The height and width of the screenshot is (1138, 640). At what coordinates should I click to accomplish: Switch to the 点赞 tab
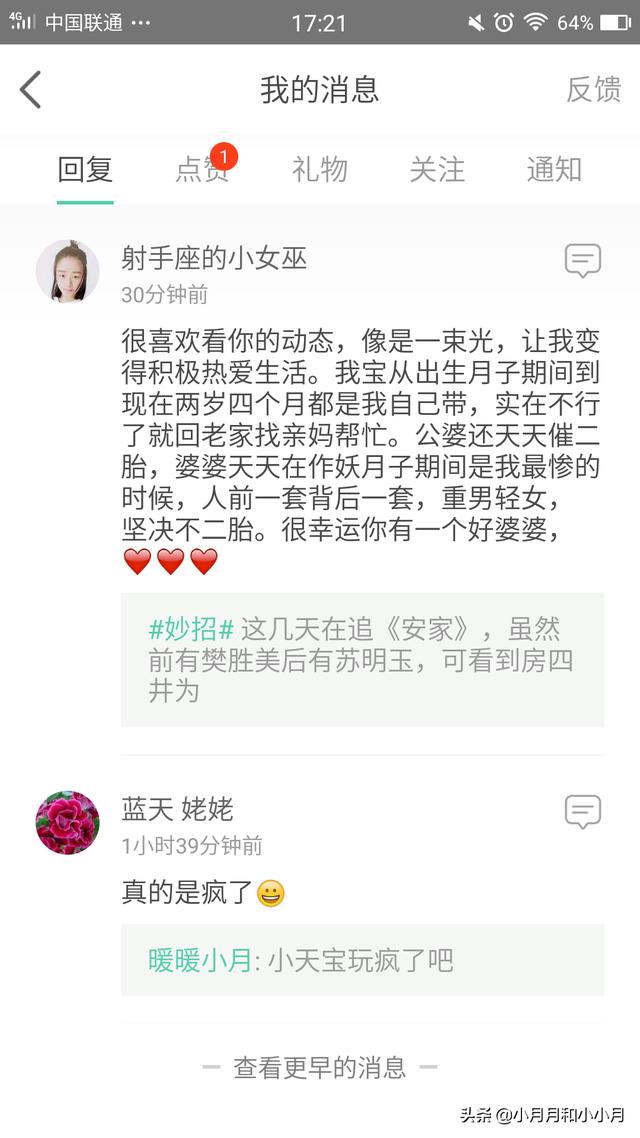click(202, 170)
